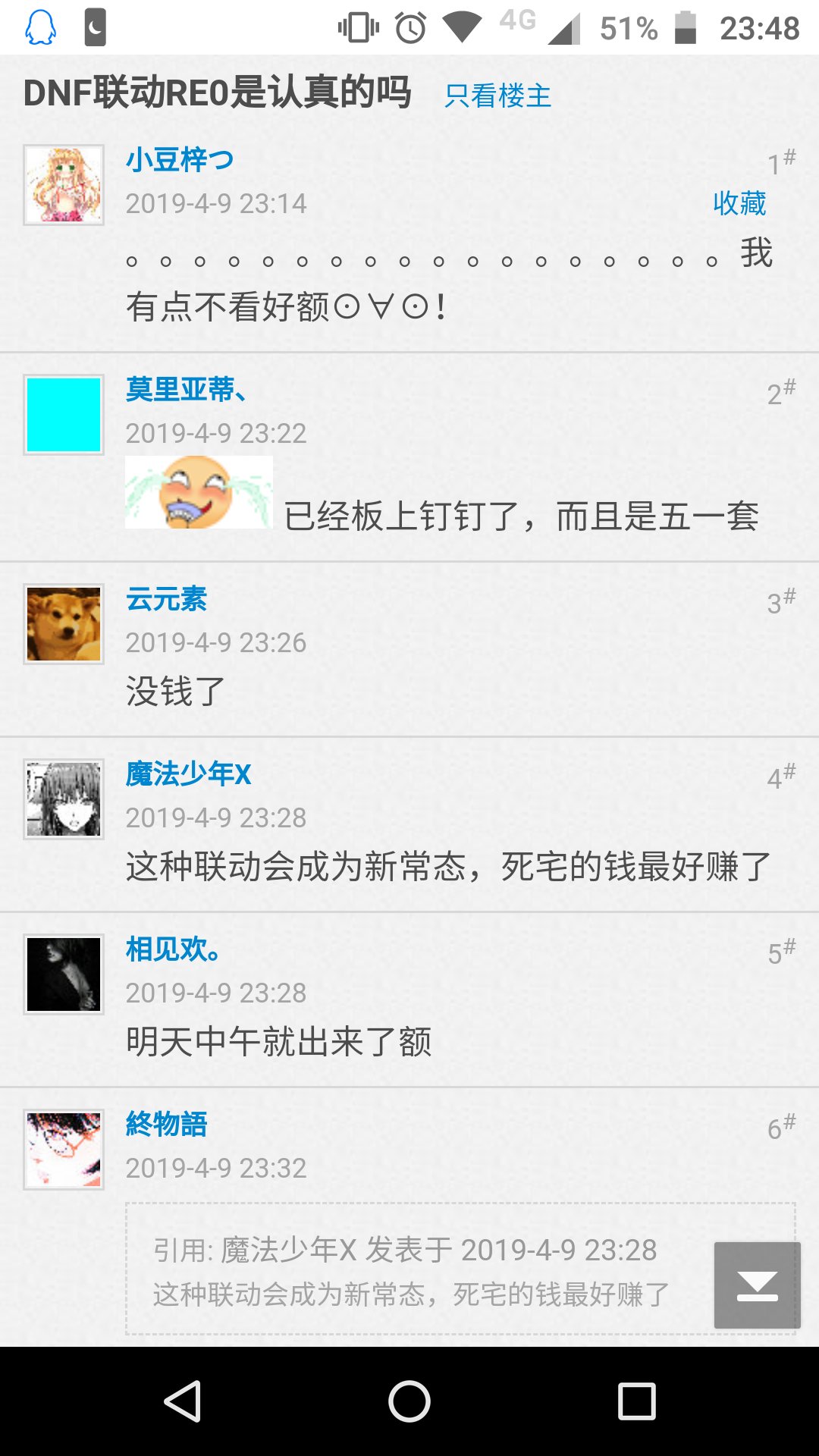
Task: Tap 魔法少年X's avatar picture
Action: point(64,799)
